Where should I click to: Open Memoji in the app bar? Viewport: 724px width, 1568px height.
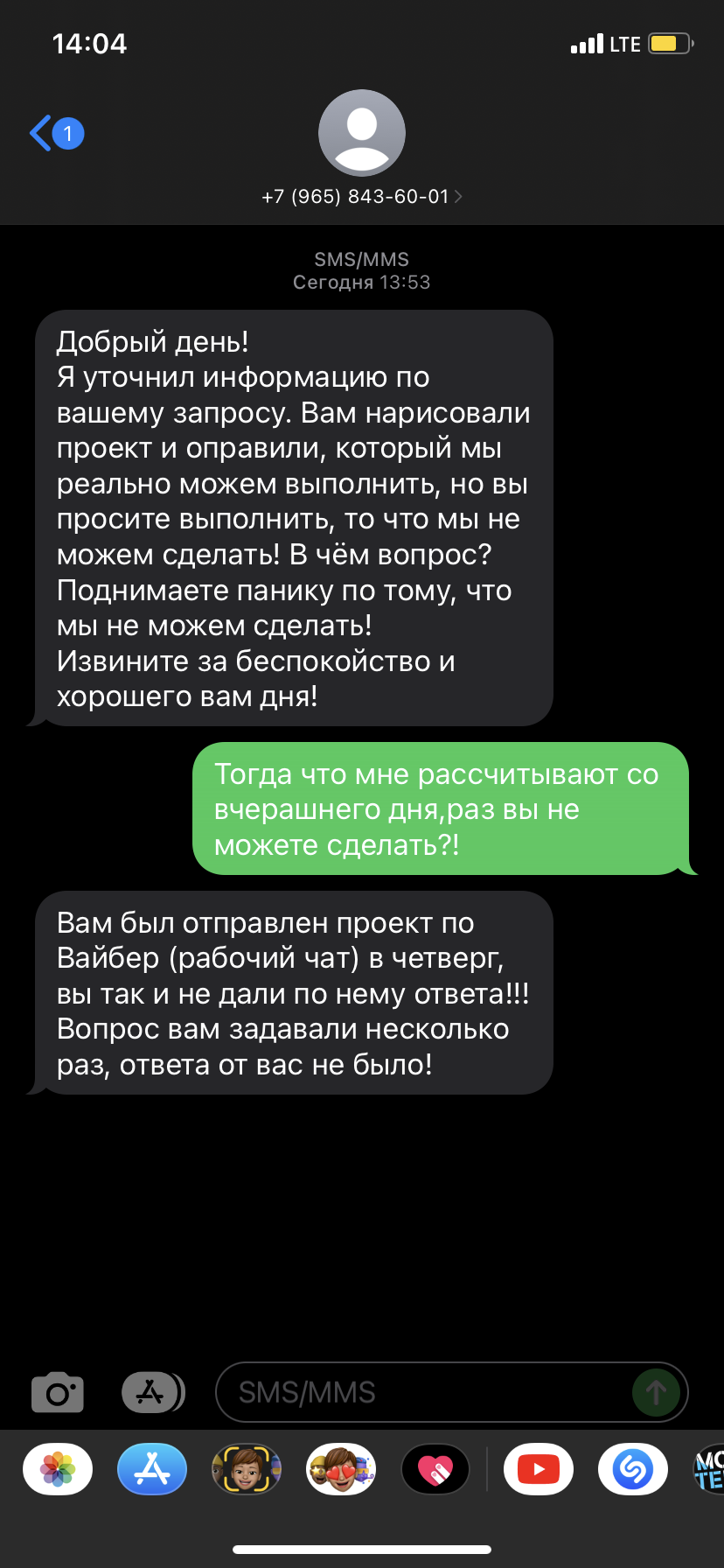(247, 1469)
